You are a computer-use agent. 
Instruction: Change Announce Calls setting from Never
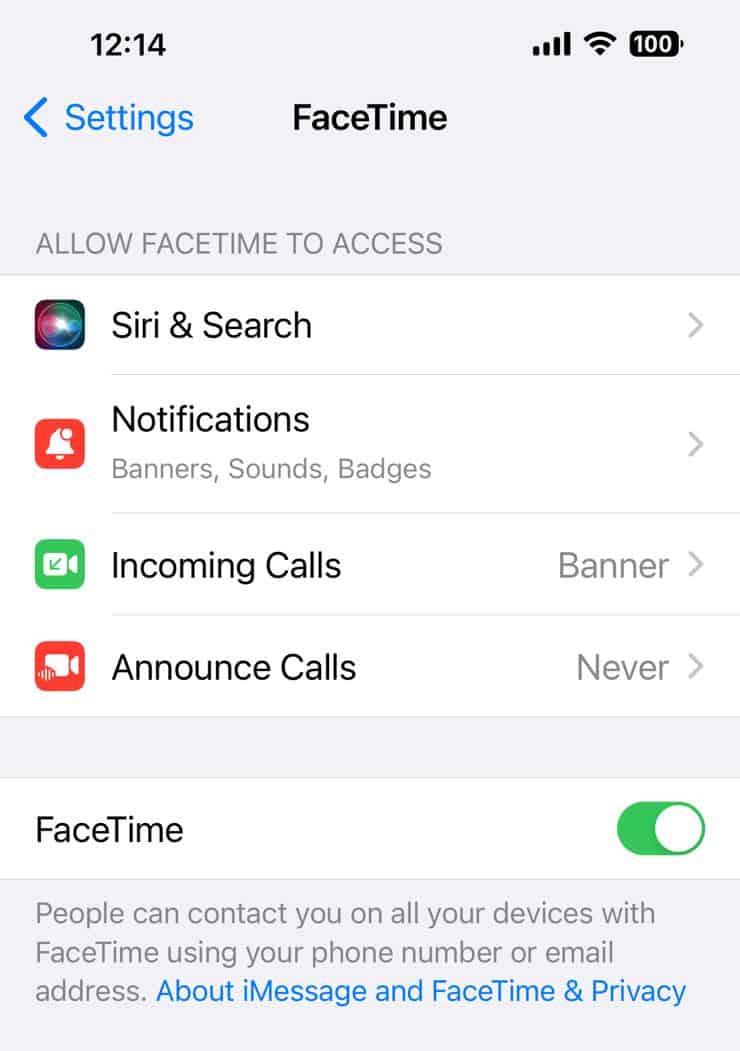(x=622, y=666)
